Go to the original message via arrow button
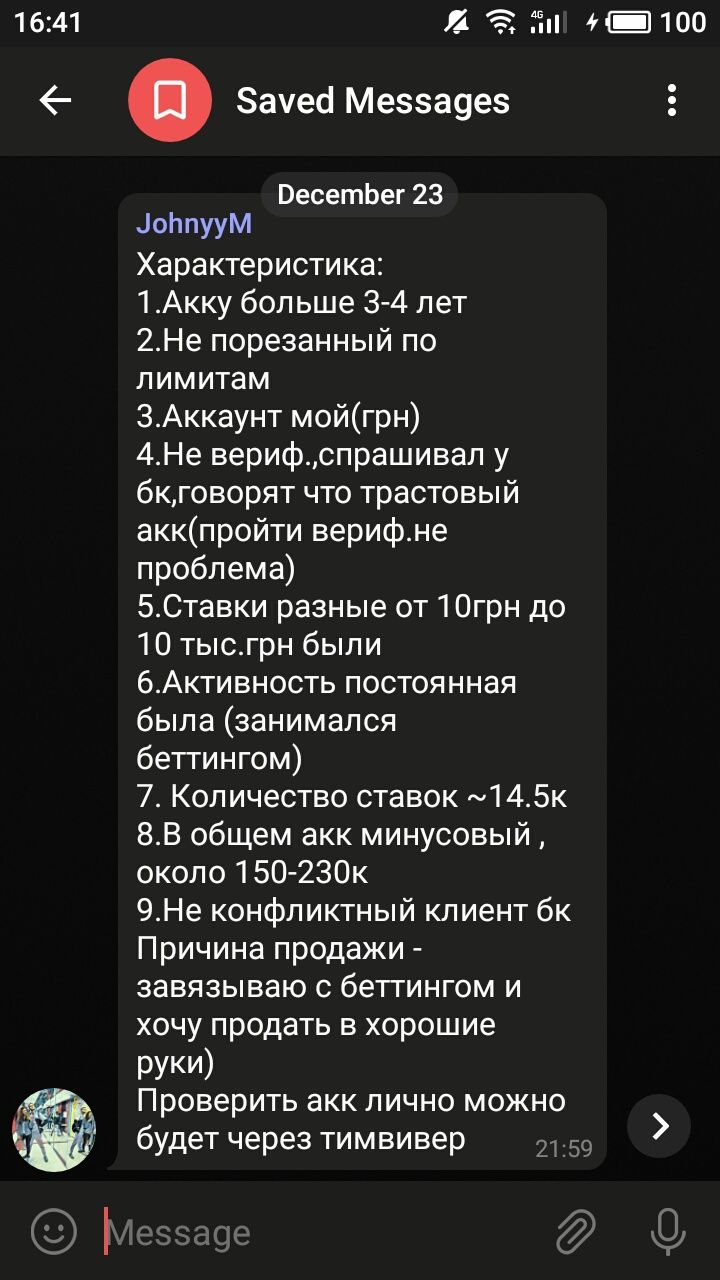This screenshot has height=1280, width=720. [x=659, y=1126]
